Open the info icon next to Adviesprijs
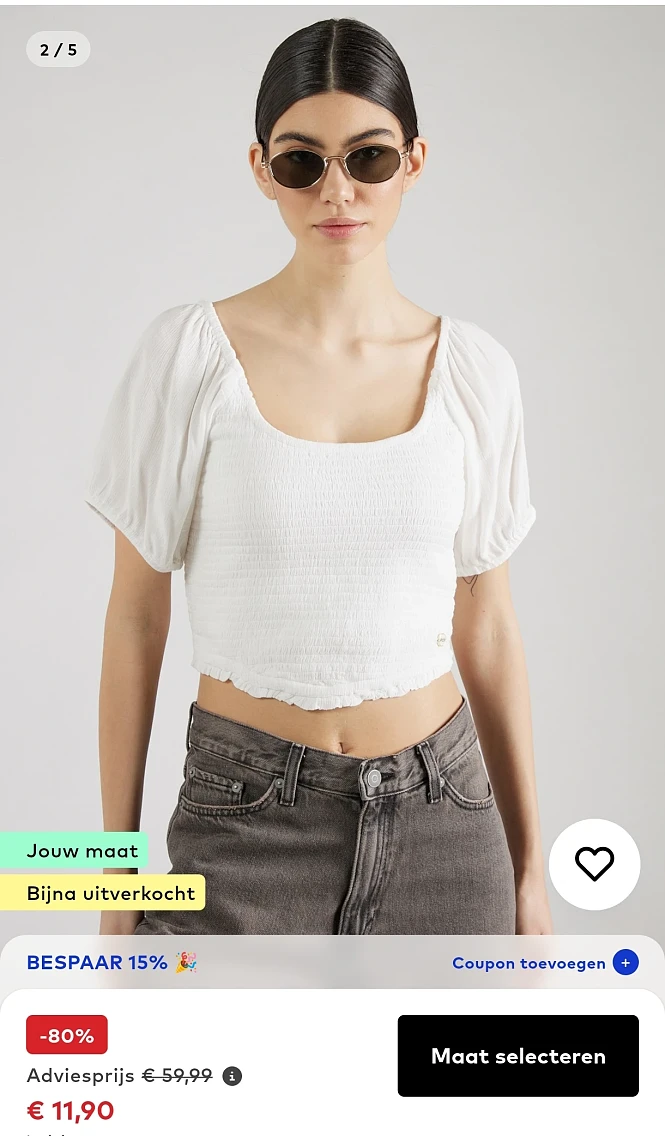Screen dimensions: 665x1136 [232, 1076]
